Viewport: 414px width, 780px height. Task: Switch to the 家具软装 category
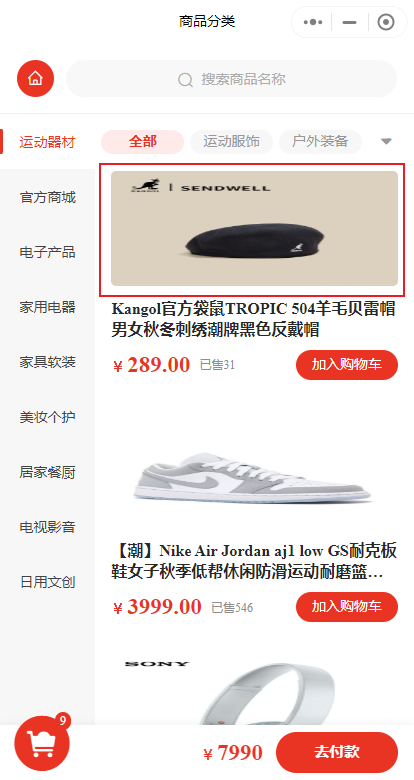coord(47,362)
